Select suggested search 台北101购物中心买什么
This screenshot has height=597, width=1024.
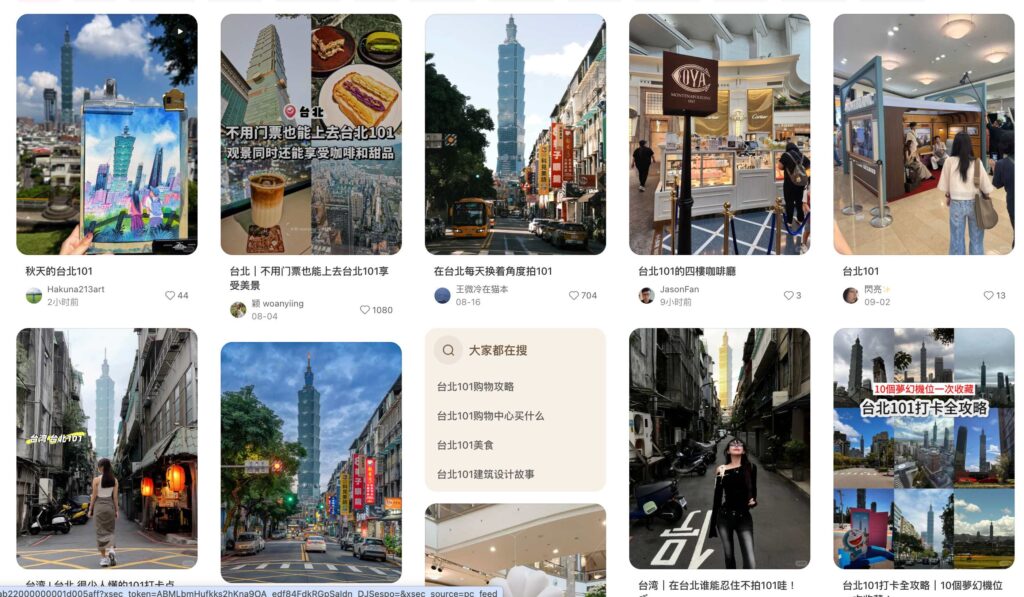490,416
